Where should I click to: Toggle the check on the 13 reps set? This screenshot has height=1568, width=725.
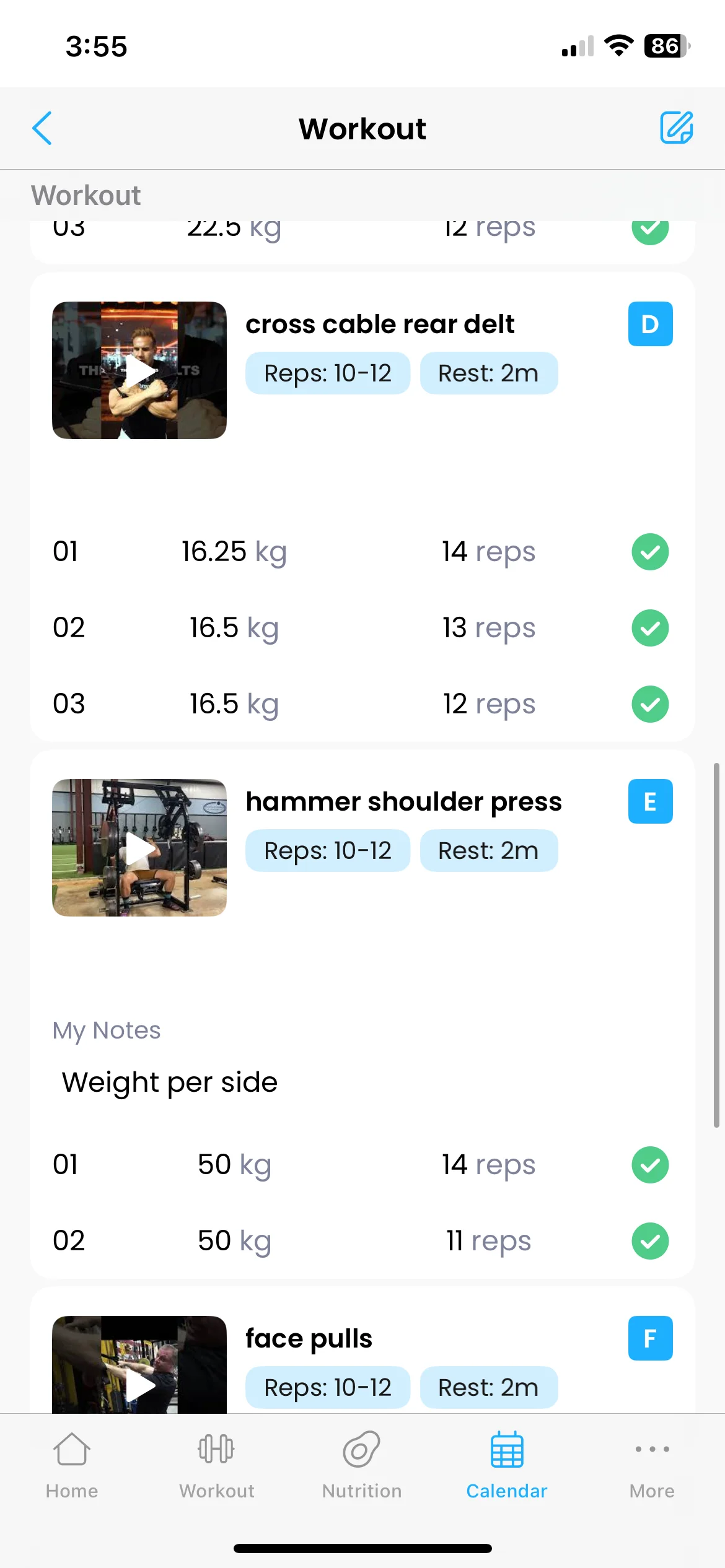650,628
